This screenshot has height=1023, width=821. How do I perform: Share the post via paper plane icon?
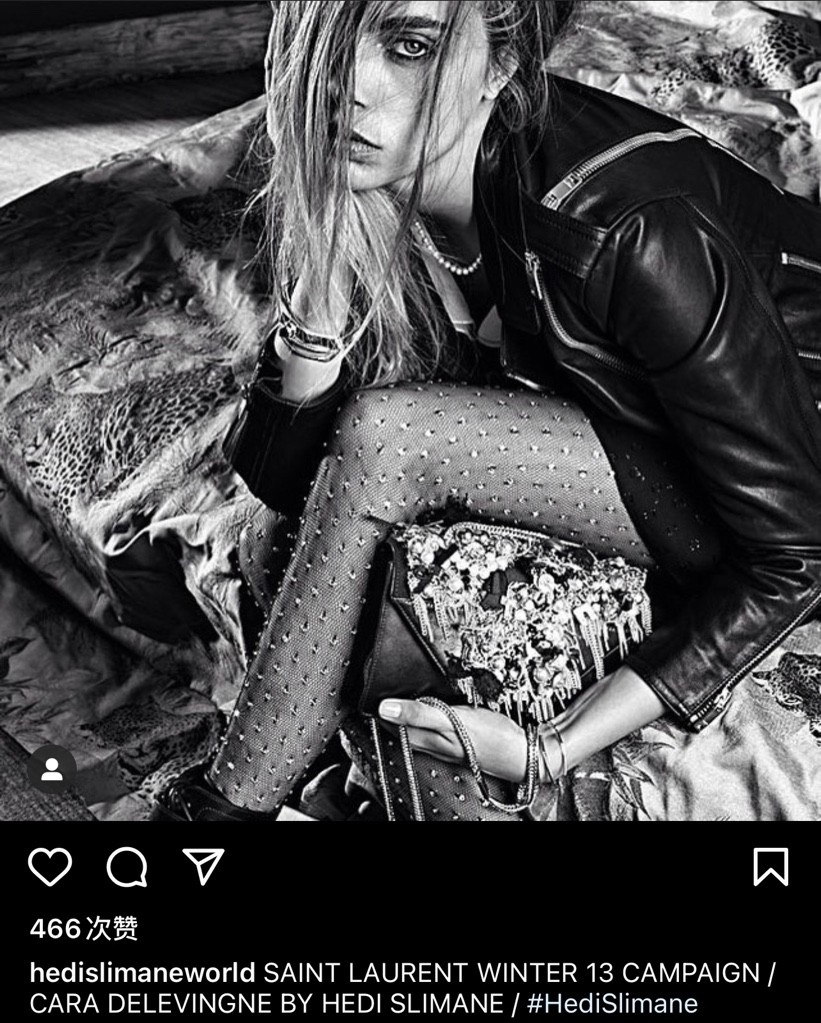(204, 866)
